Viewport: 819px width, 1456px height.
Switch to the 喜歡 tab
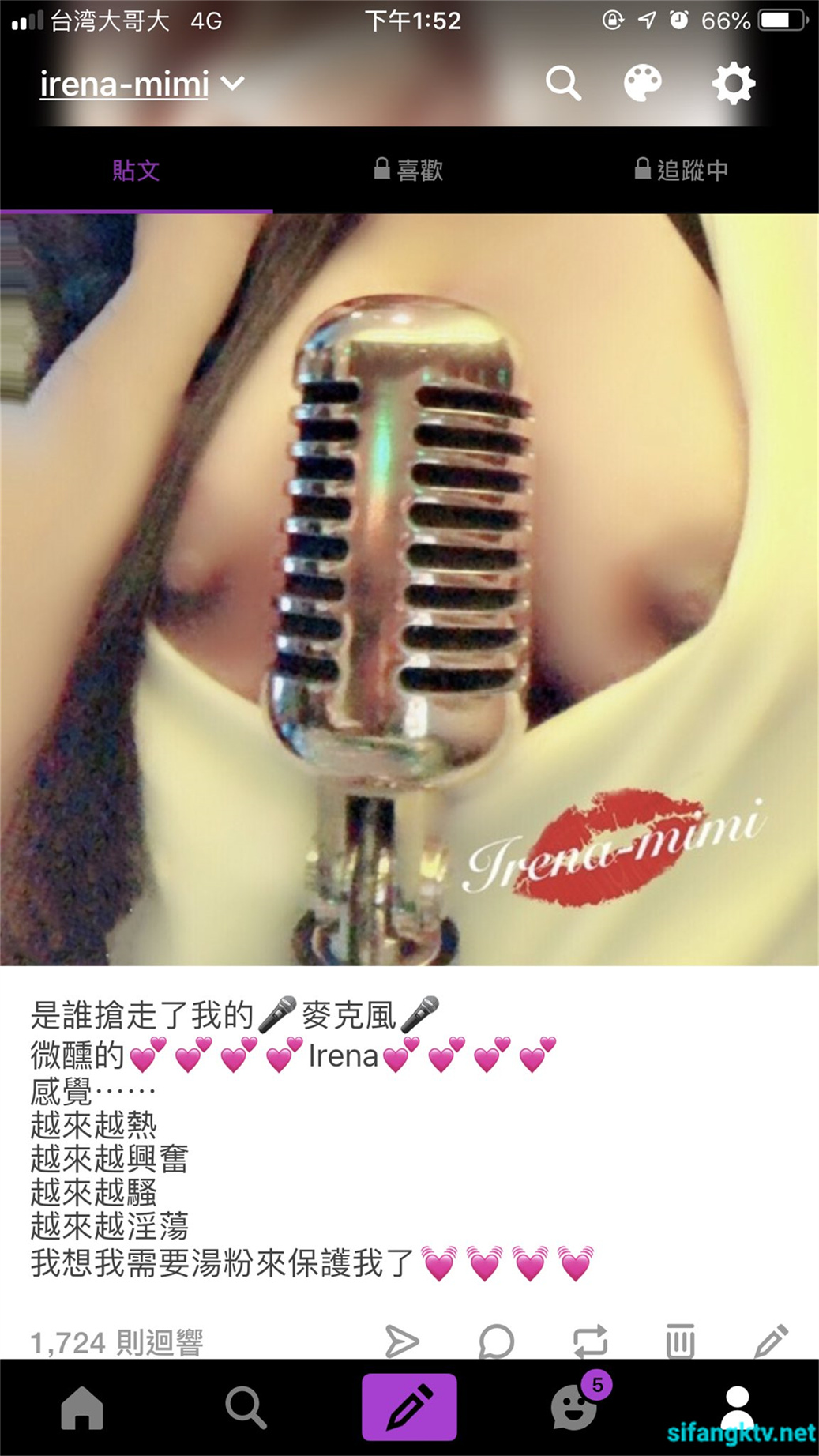(408, 170)
